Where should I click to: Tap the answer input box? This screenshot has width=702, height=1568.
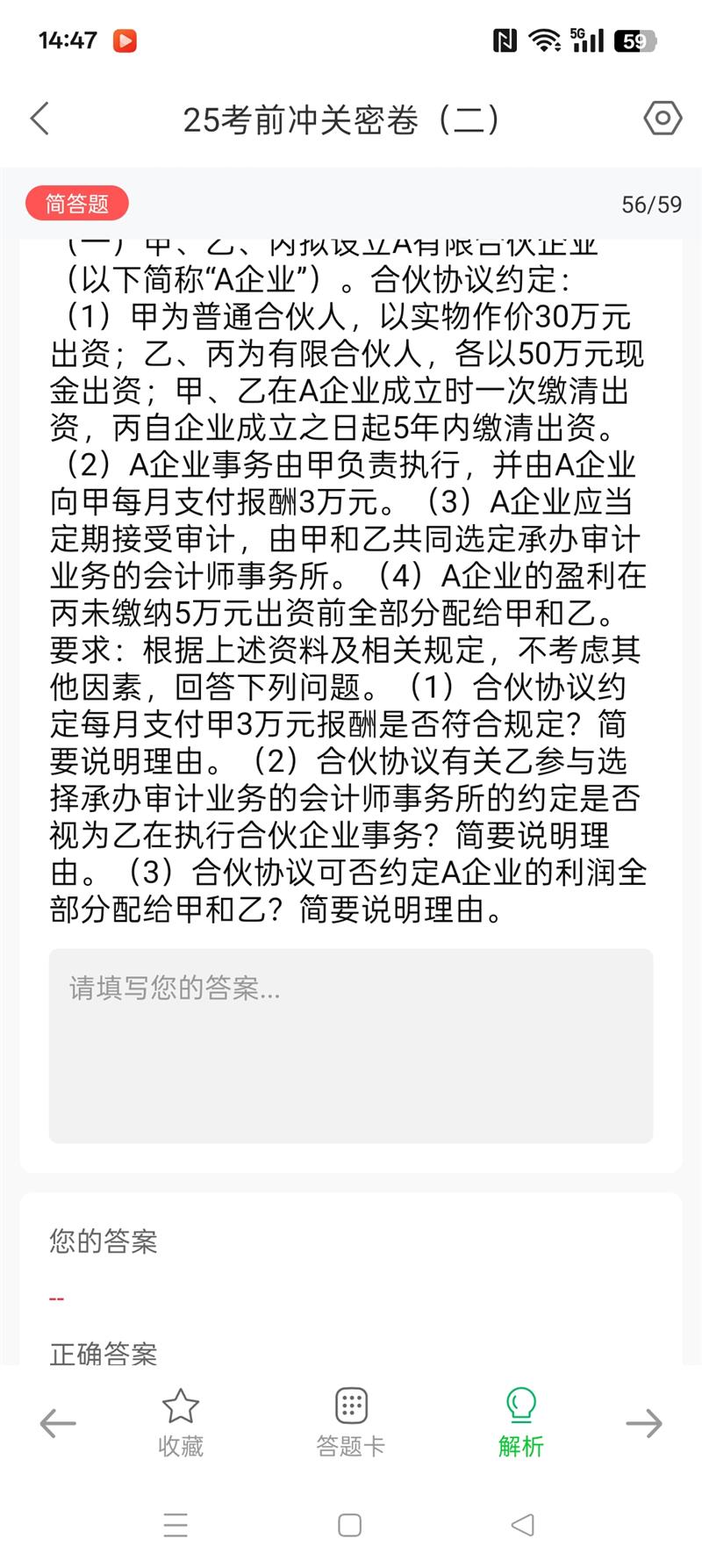point(351,1045)
